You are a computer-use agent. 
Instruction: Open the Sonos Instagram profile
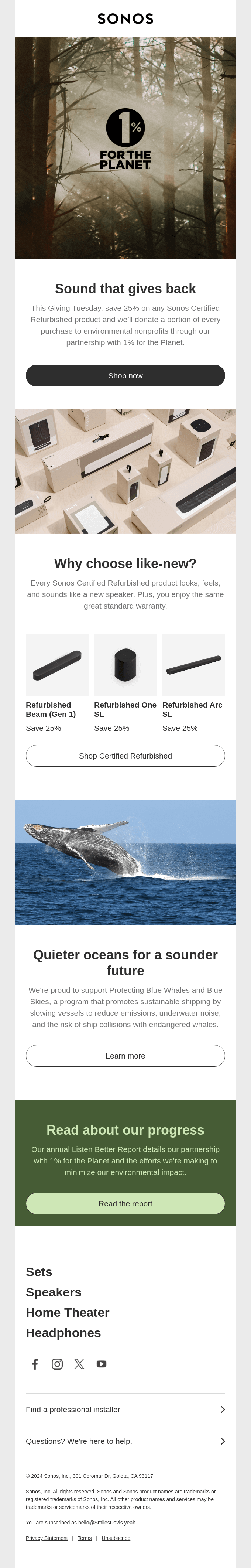57,1364
